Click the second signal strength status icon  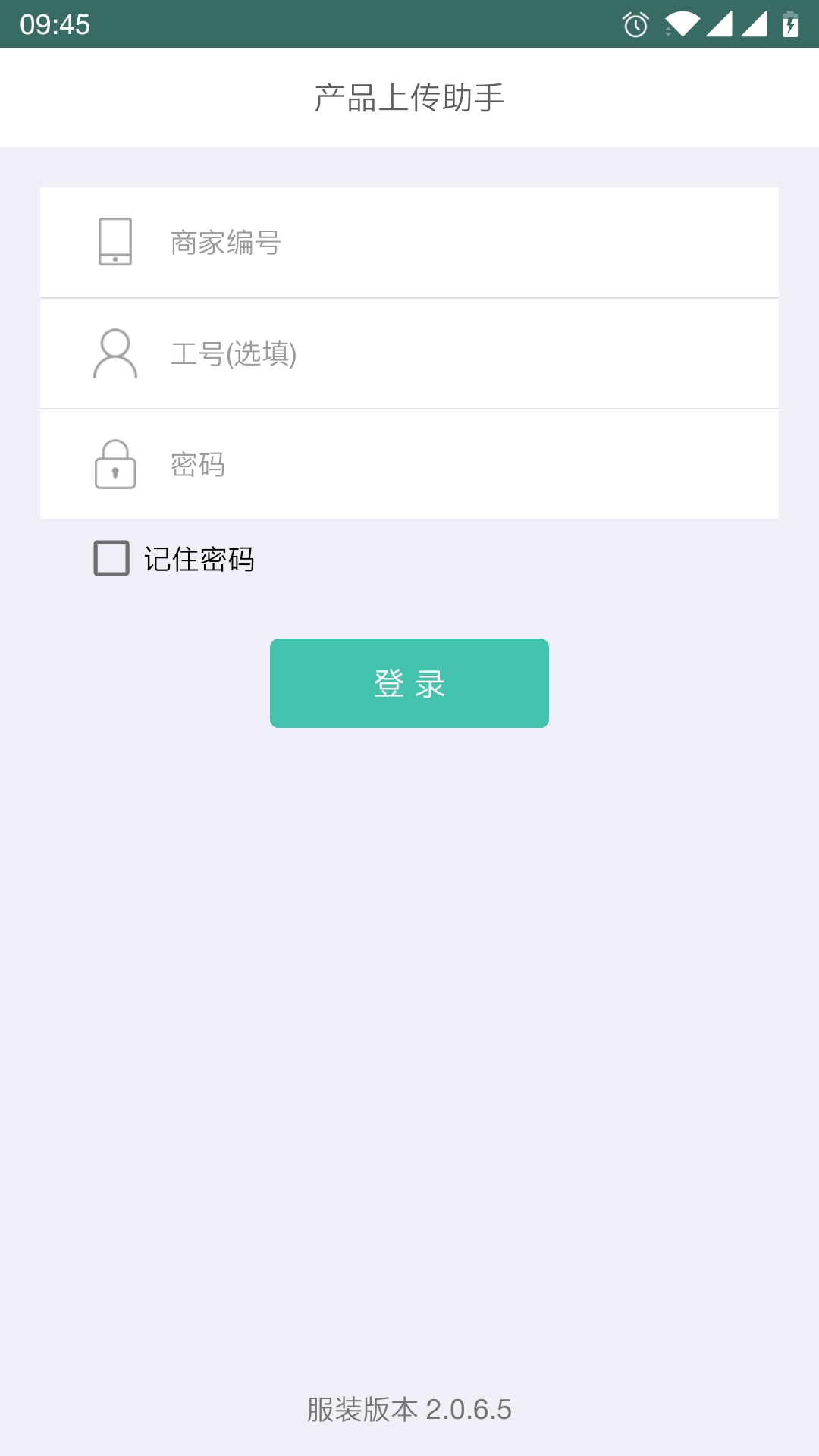(755, 24)
